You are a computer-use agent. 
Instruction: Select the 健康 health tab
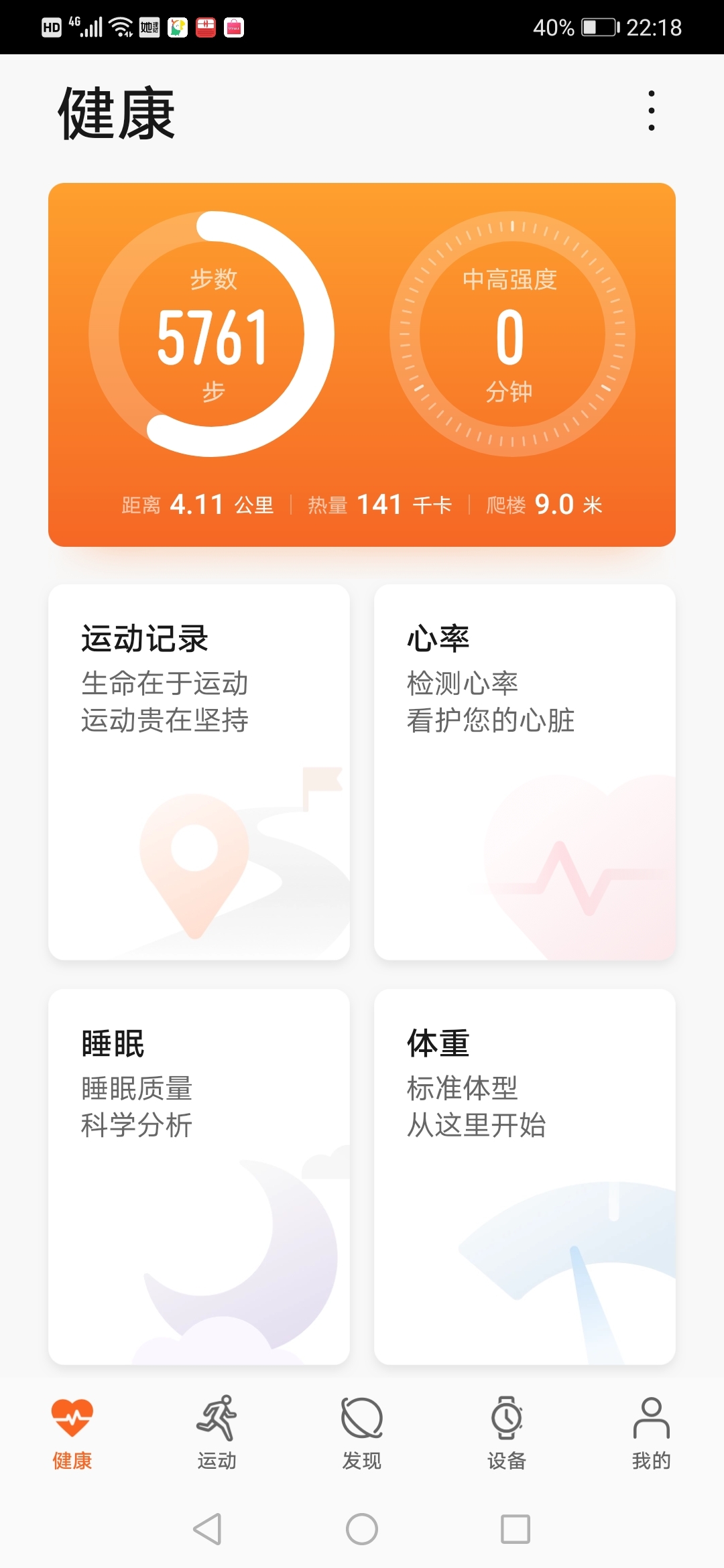72,1433
